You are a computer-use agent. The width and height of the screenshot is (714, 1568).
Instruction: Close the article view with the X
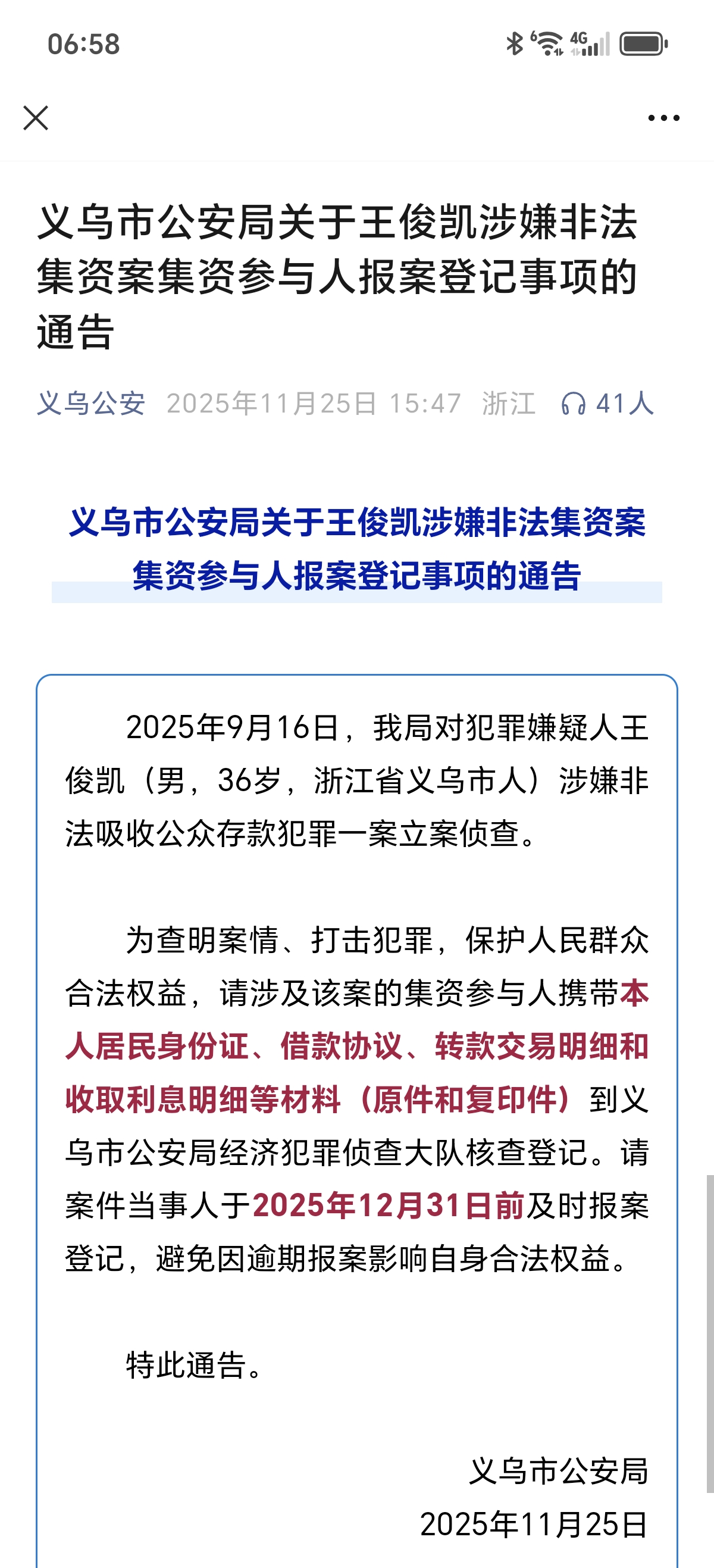coord(37,119)
